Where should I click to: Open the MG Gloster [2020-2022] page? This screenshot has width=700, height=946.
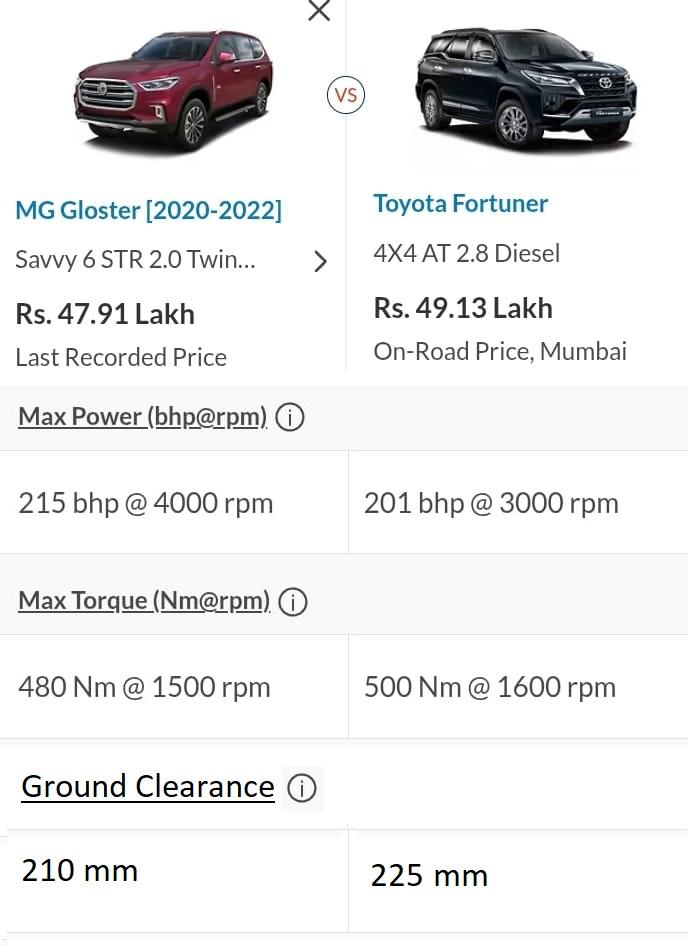[x=148, y=210]
